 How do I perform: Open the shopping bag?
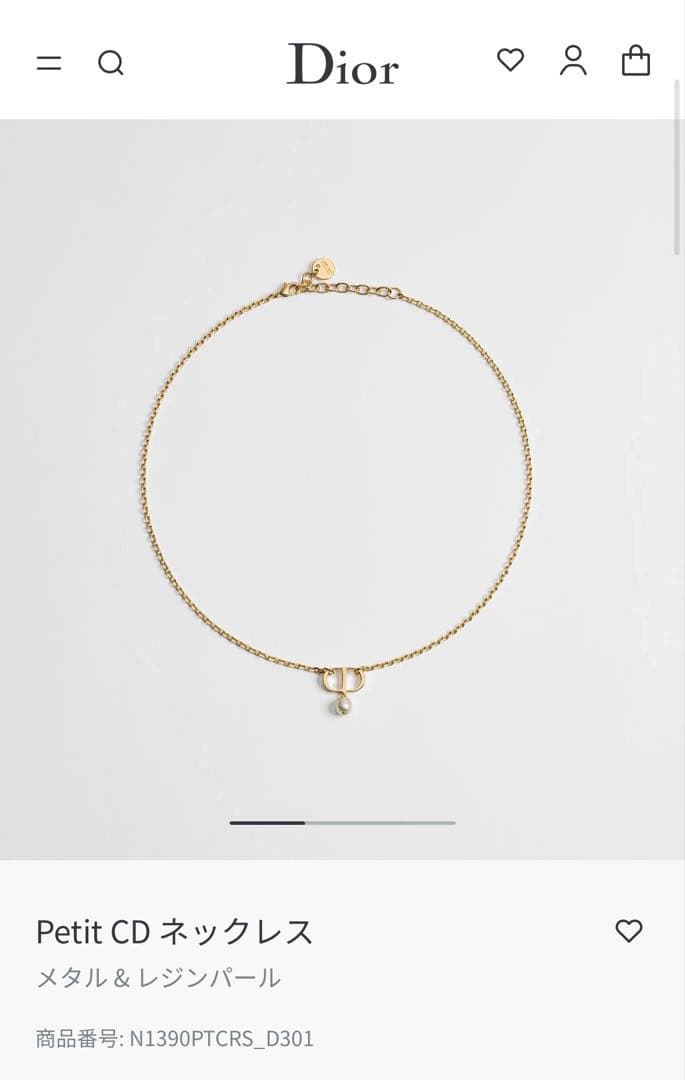coord(636,61)
